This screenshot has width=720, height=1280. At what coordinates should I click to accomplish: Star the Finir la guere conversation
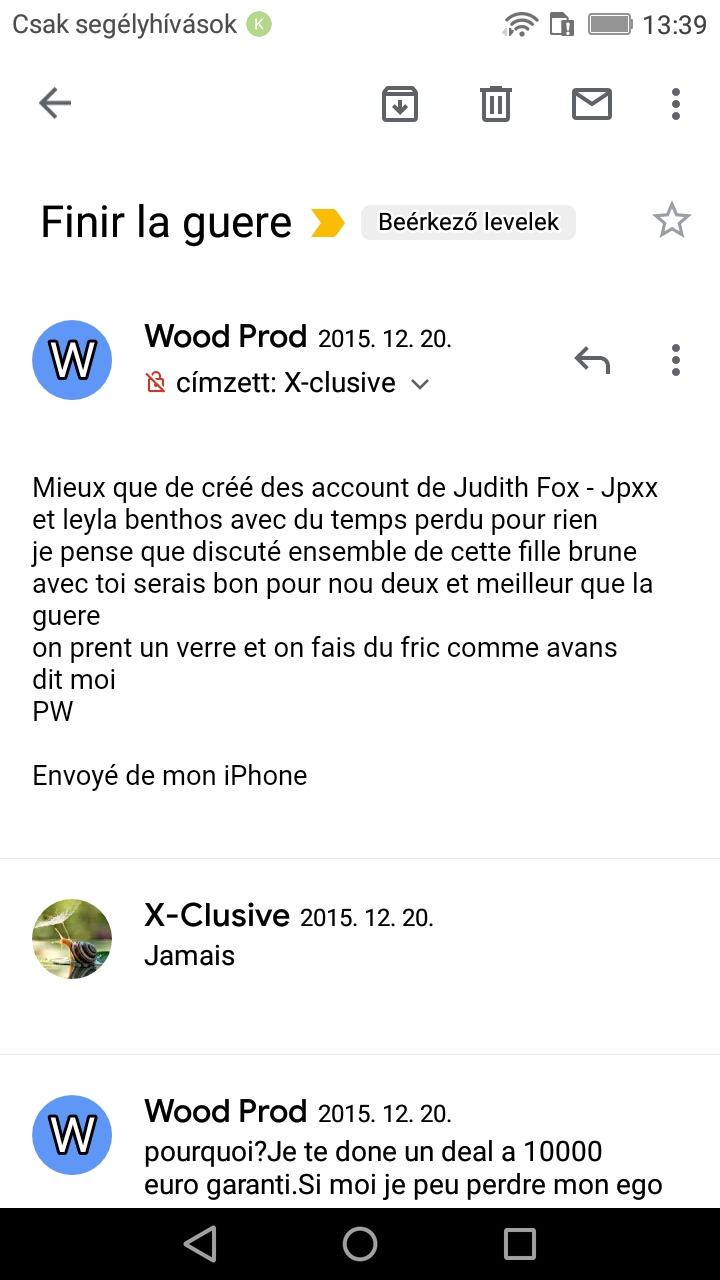point(672,221)
